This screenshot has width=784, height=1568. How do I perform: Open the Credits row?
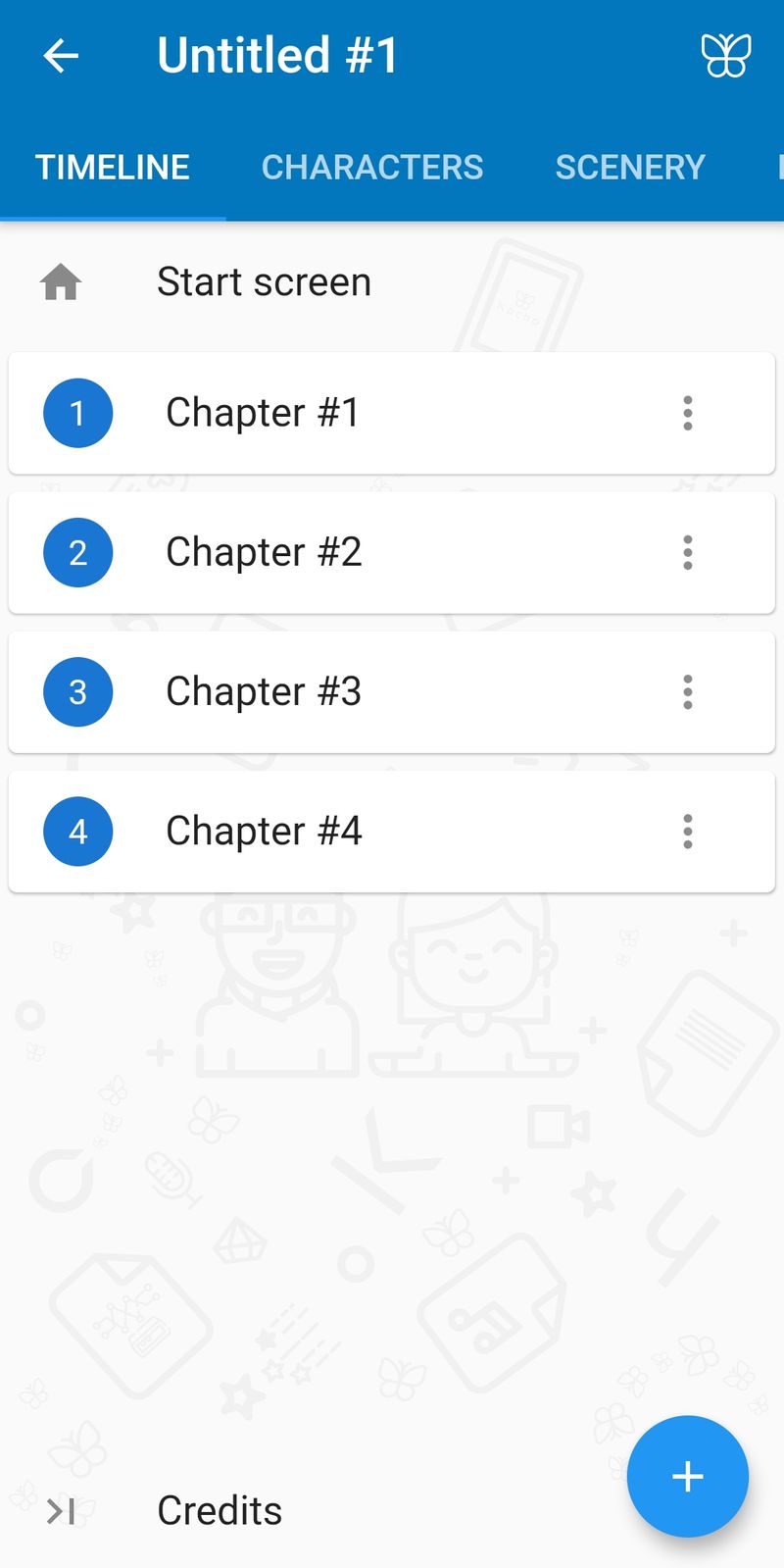click(220, 1510)
